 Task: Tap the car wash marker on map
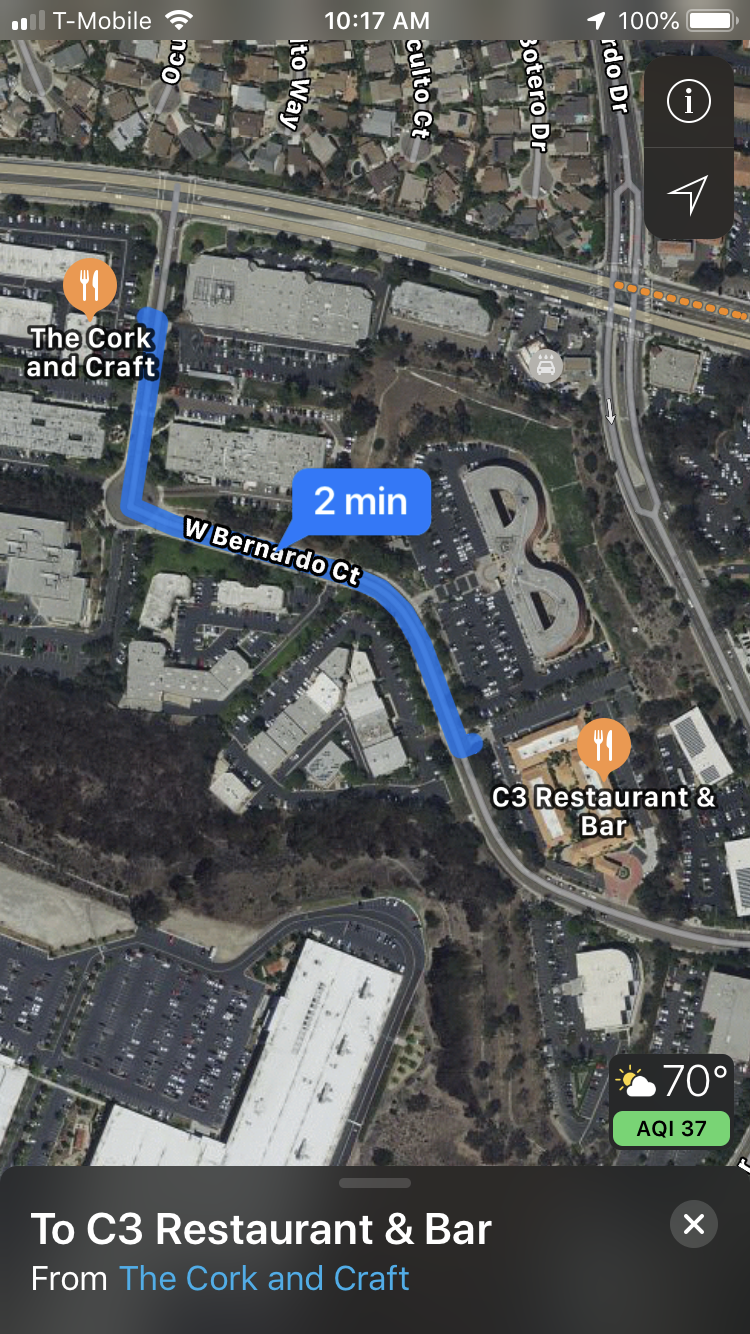point(546,365)
